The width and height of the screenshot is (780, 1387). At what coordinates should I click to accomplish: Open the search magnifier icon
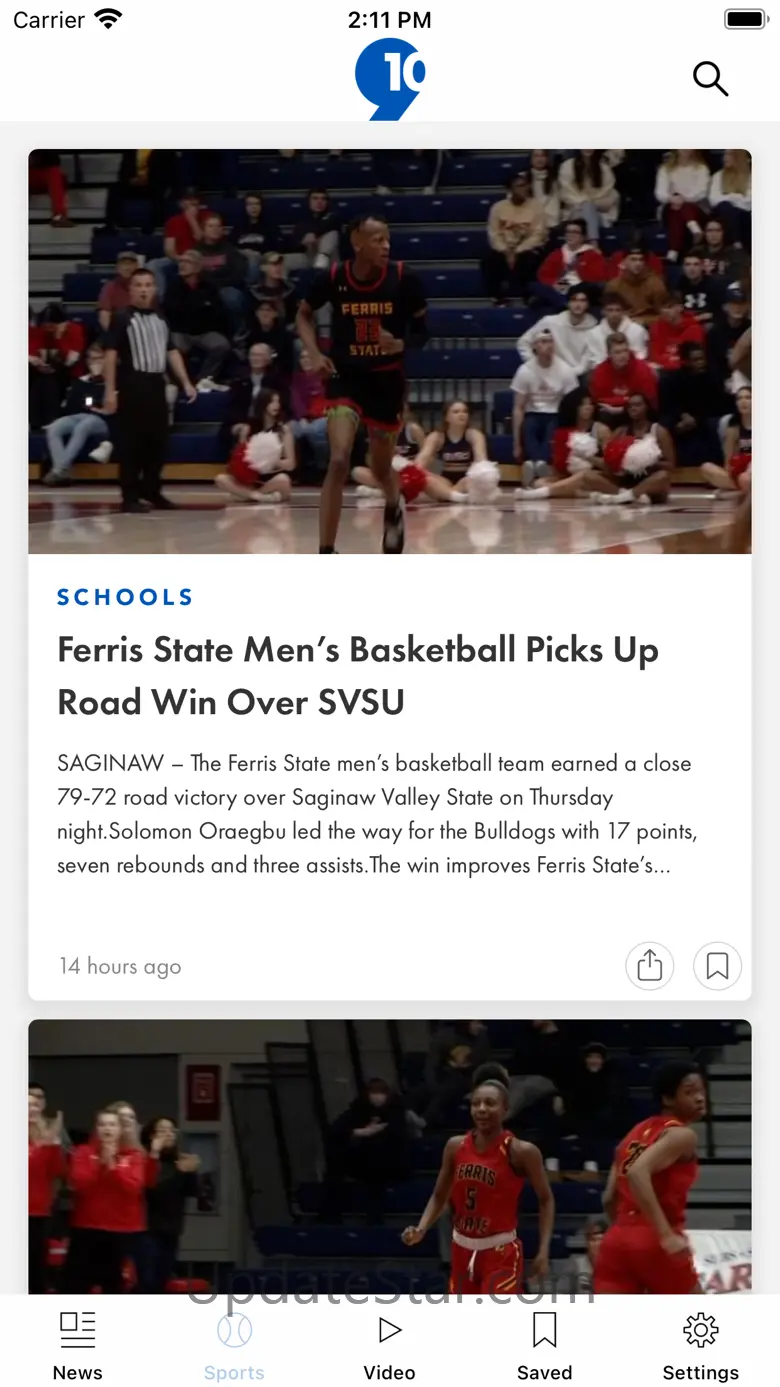click(710, 78)
